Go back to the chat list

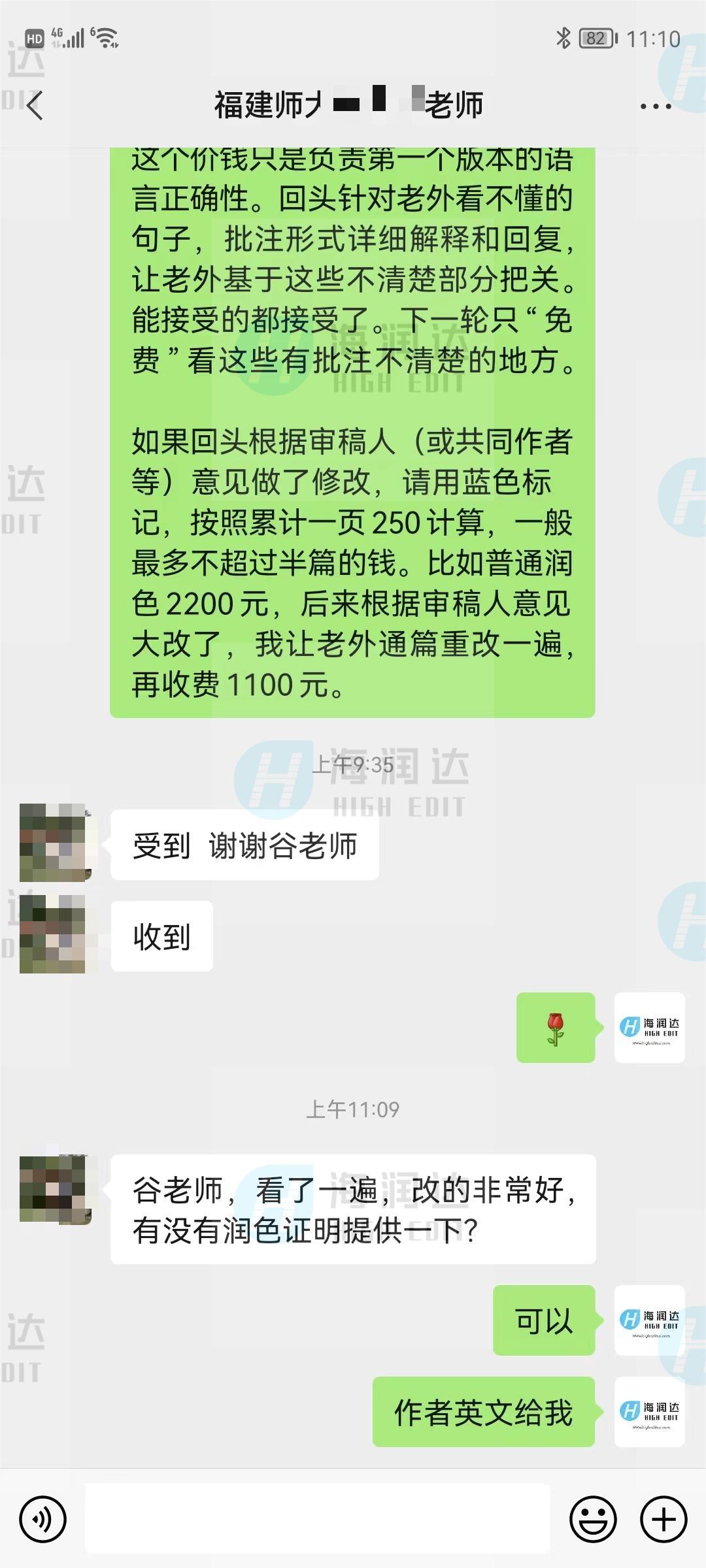(35, 105)
